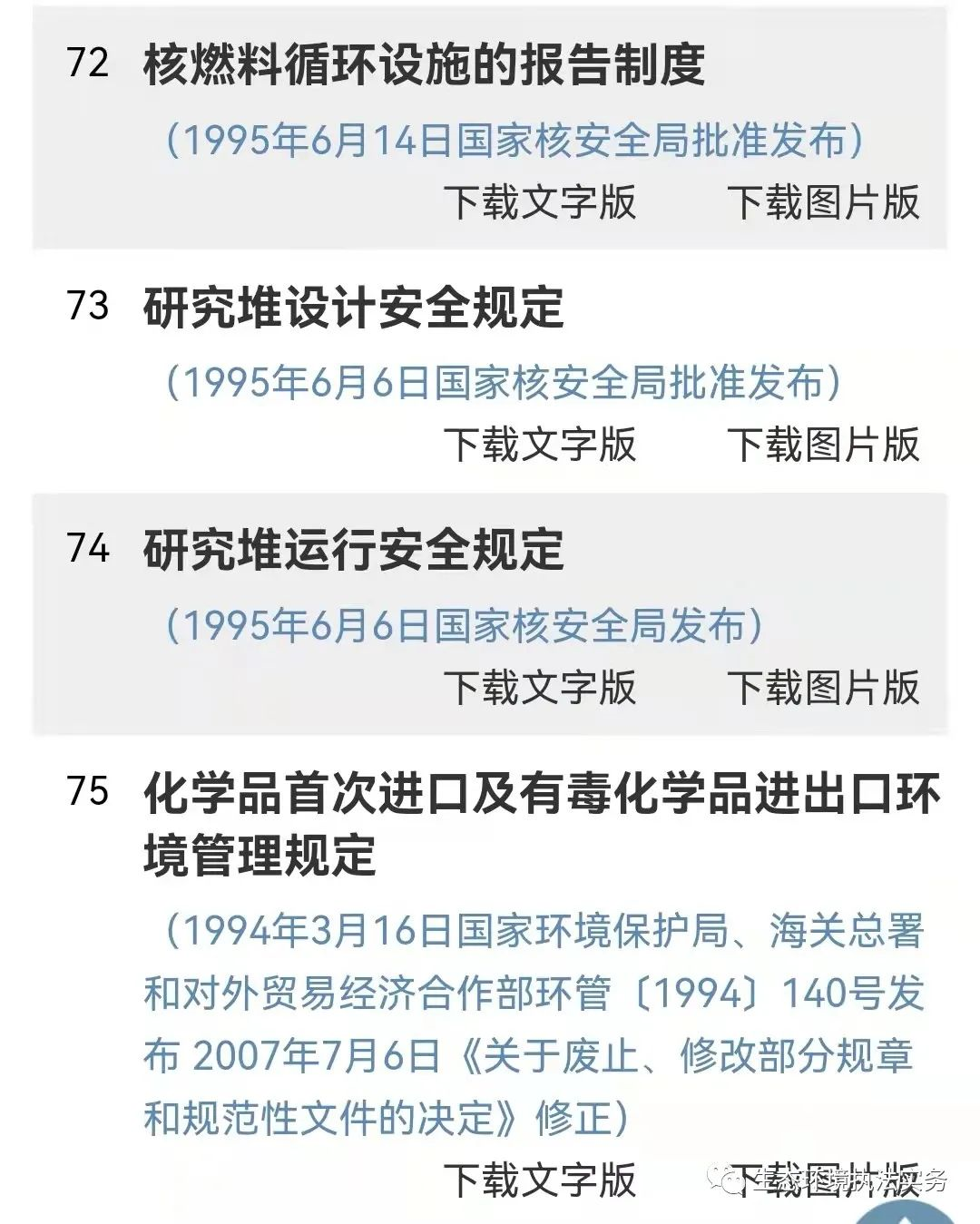This screenshot has width=980, height=1224.
Task: Get the text version of 研究堆运行安全规定
Action: point(540,688)
